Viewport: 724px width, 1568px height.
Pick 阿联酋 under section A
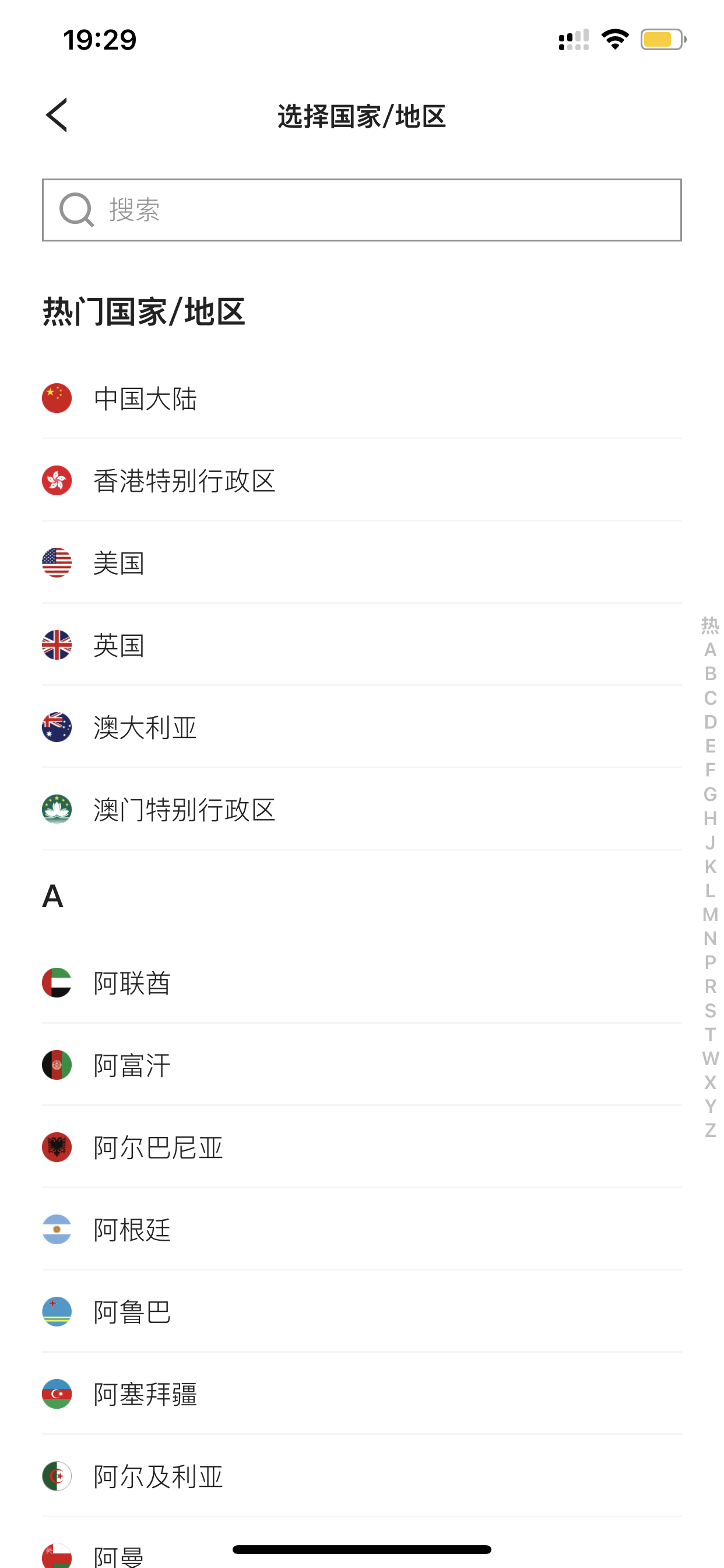click(361, 982)
